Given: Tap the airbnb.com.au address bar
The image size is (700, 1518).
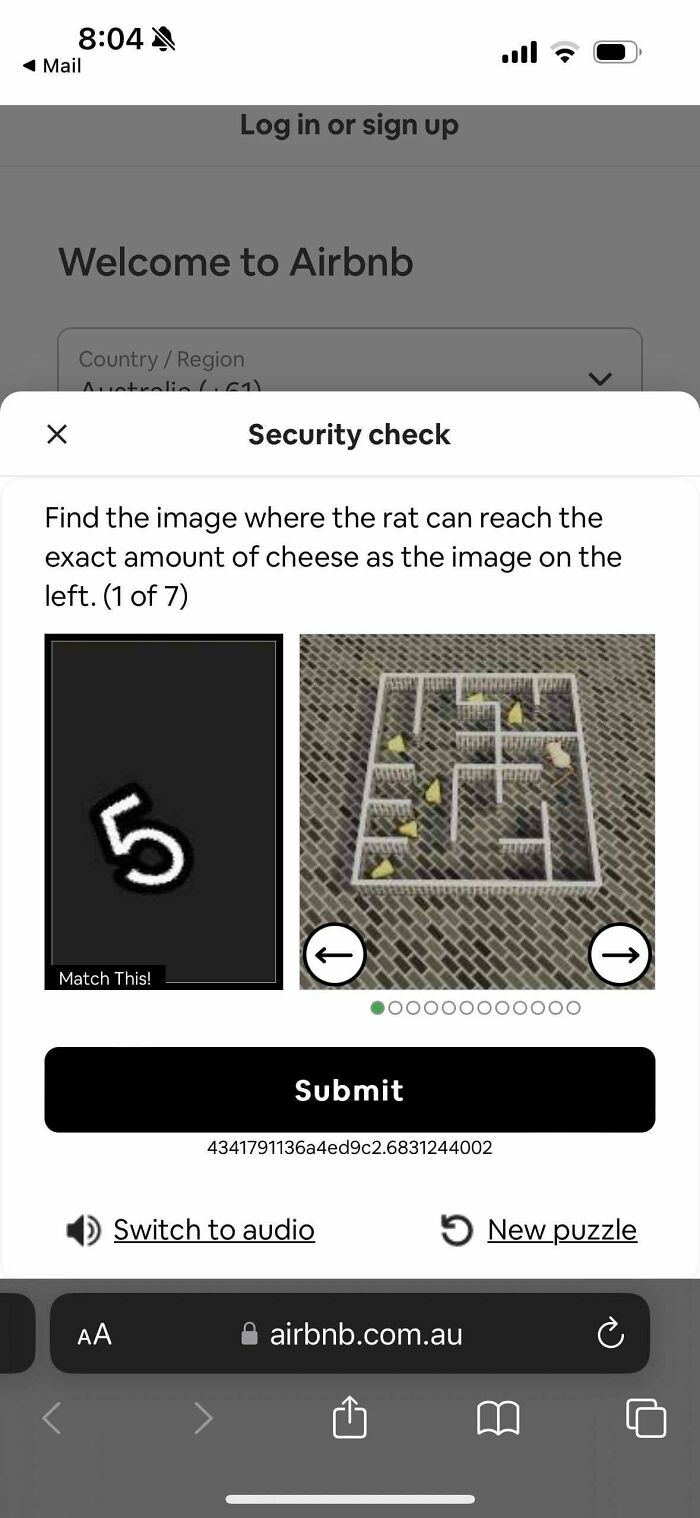Looking at the screenshot, I should [352, 1334].
